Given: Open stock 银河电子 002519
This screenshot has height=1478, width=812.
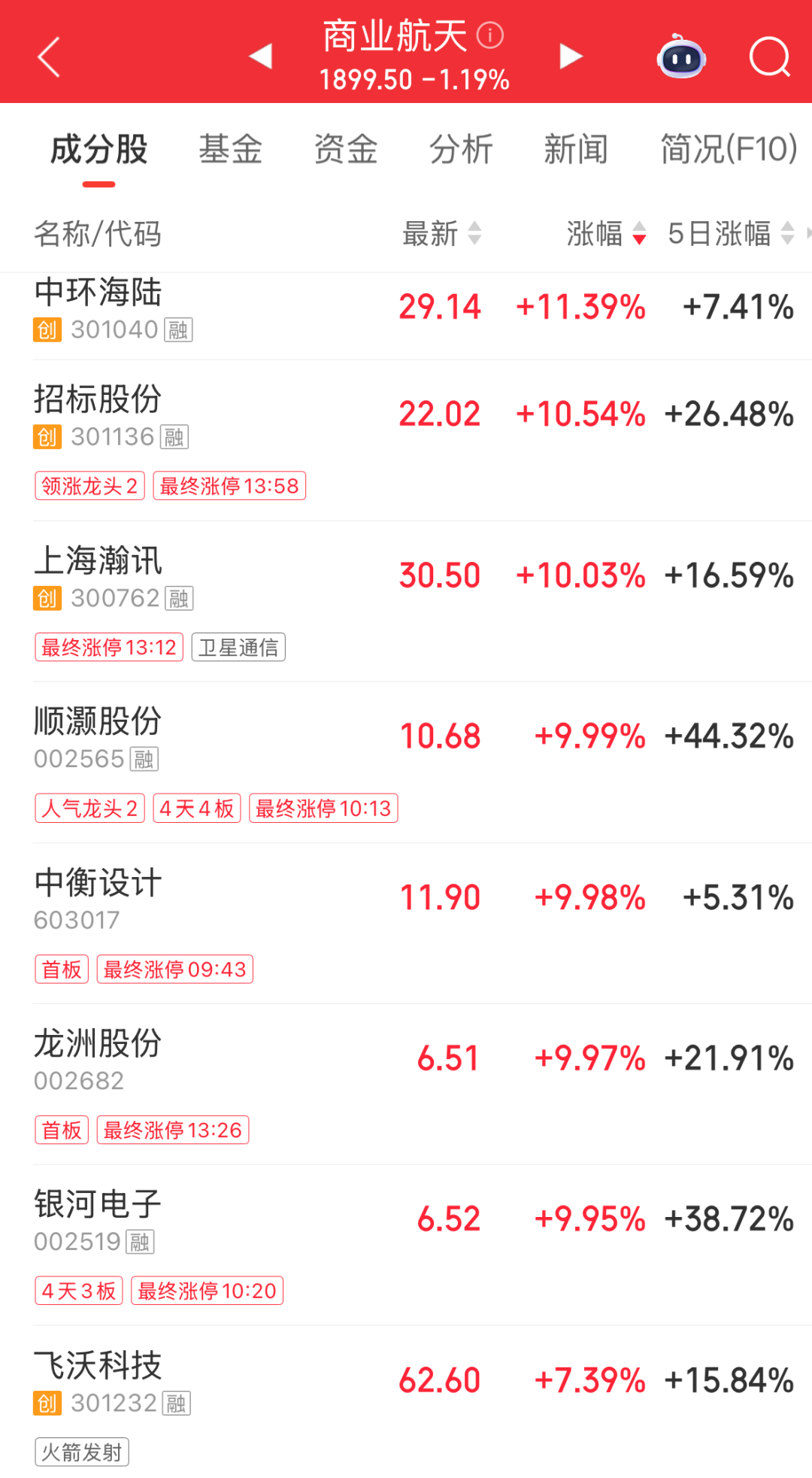Looking at the screenshot, I should click(98, 1220).
